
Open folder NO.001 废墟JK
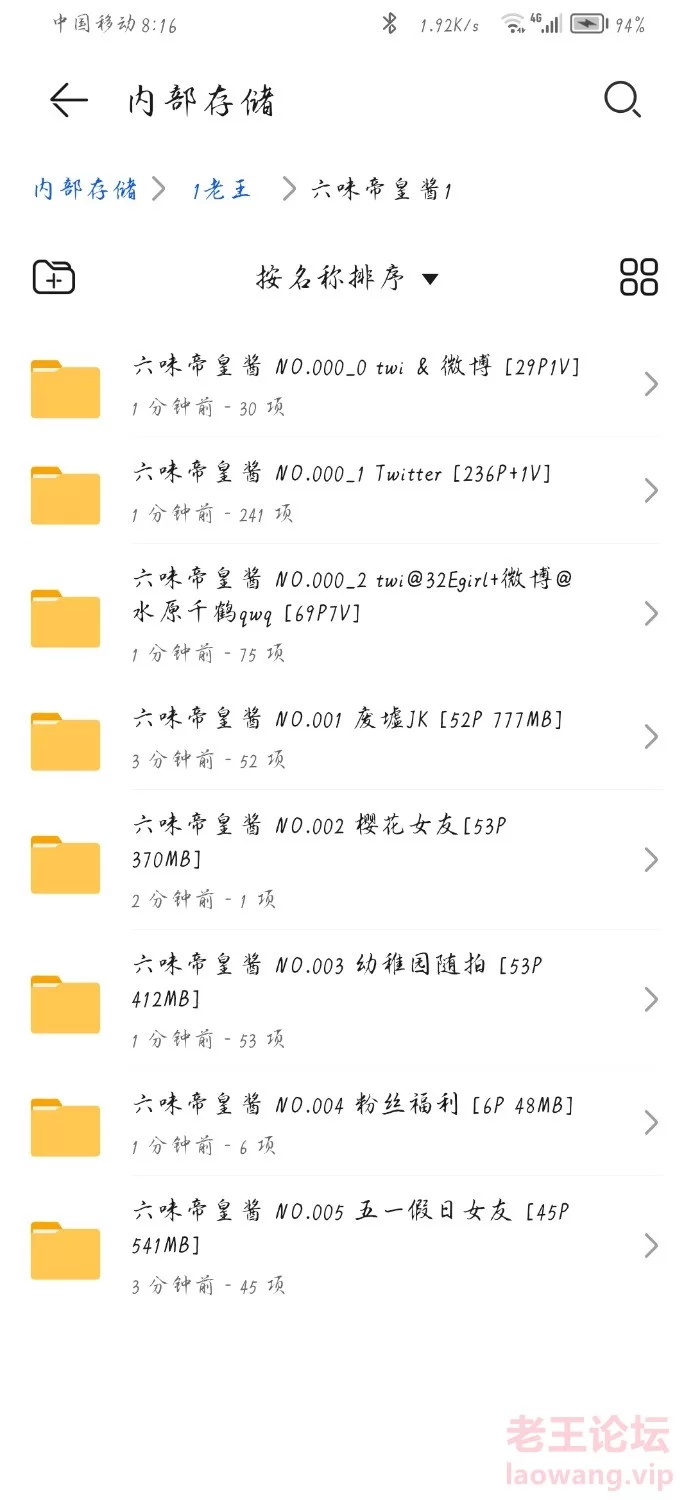(x=346, y=737)
